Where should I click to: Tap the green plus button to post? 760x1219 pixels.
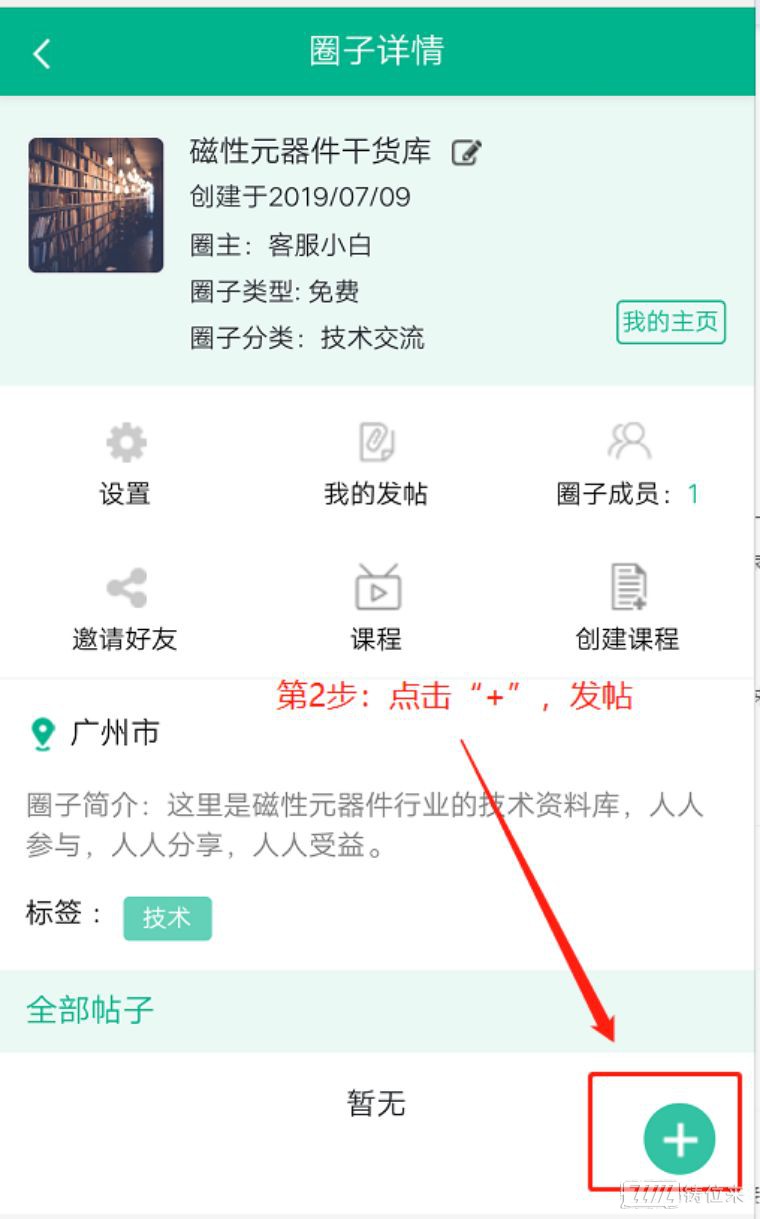click(x=679, y=1139)
